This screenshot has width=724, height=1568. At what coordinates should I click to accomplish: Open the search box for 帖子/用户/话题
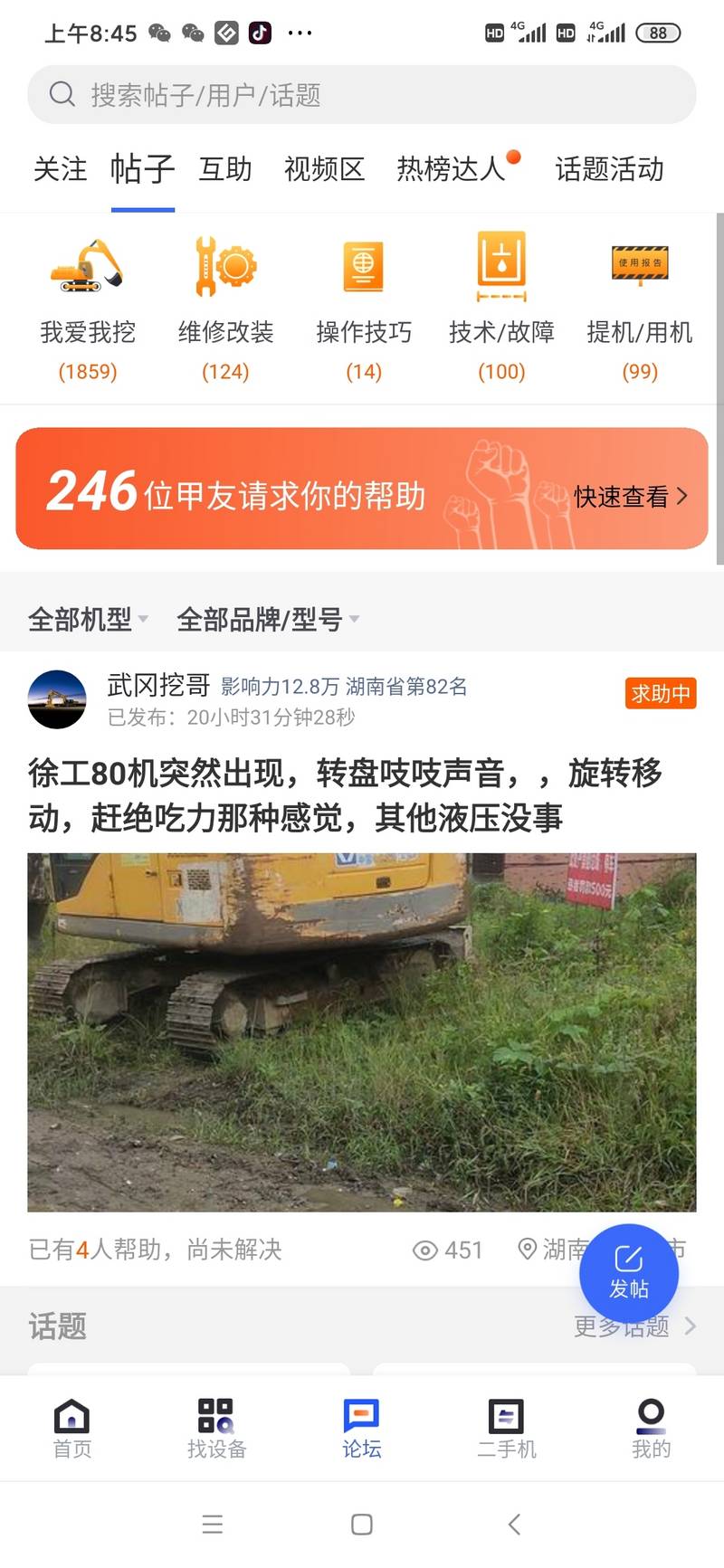(362, 94)
